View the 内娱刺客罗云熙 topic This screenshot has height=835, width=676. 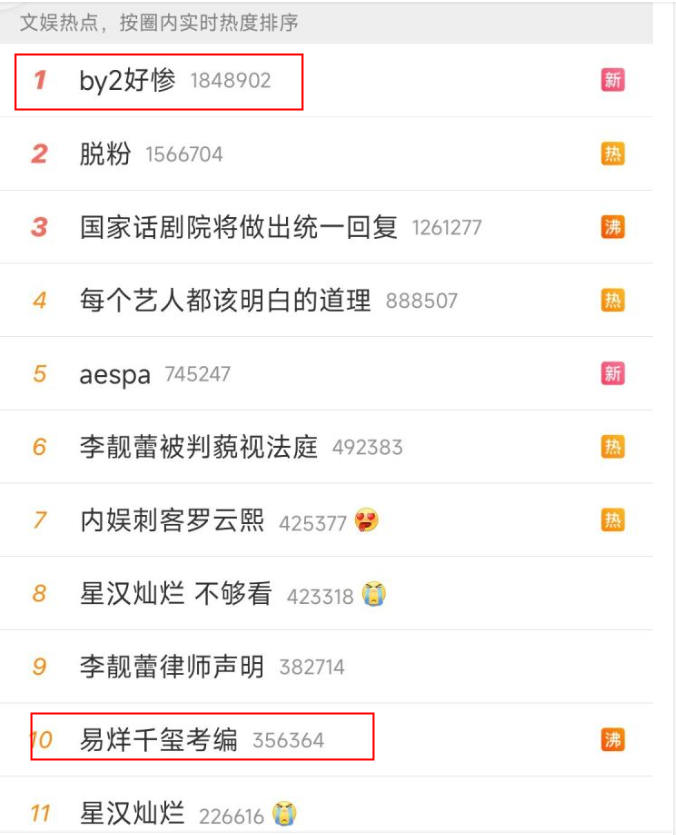click(x=172, y=521)
